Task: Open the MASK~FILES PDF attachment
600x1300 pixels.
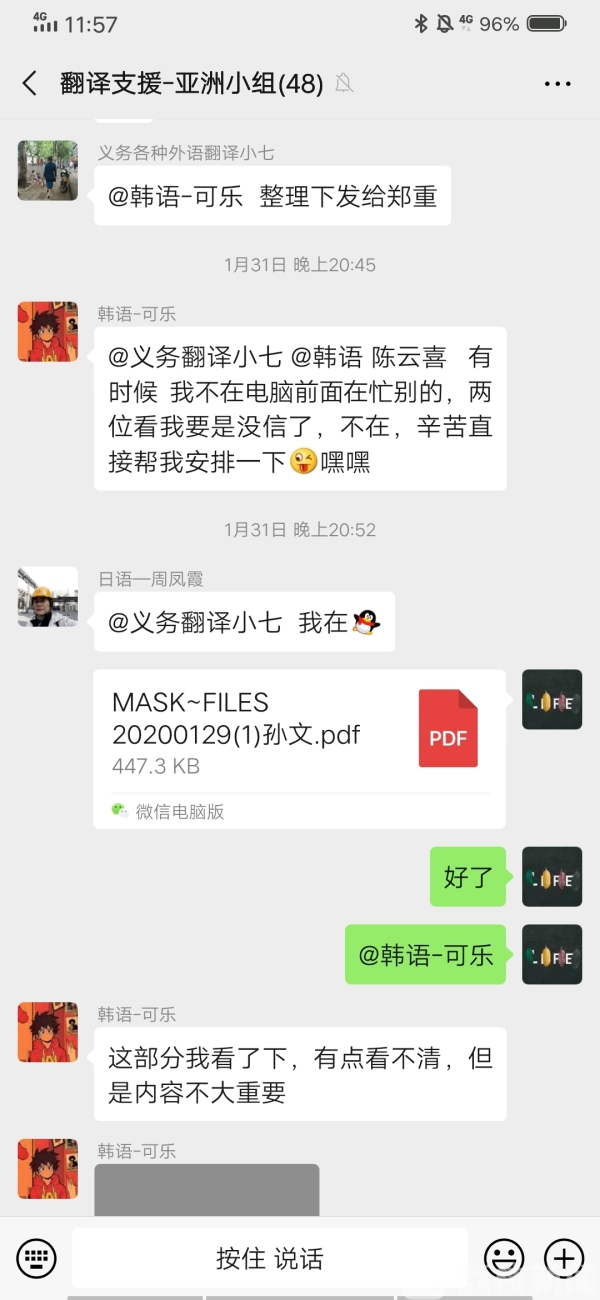Action: pyautogui.click(x=299, y=748)
